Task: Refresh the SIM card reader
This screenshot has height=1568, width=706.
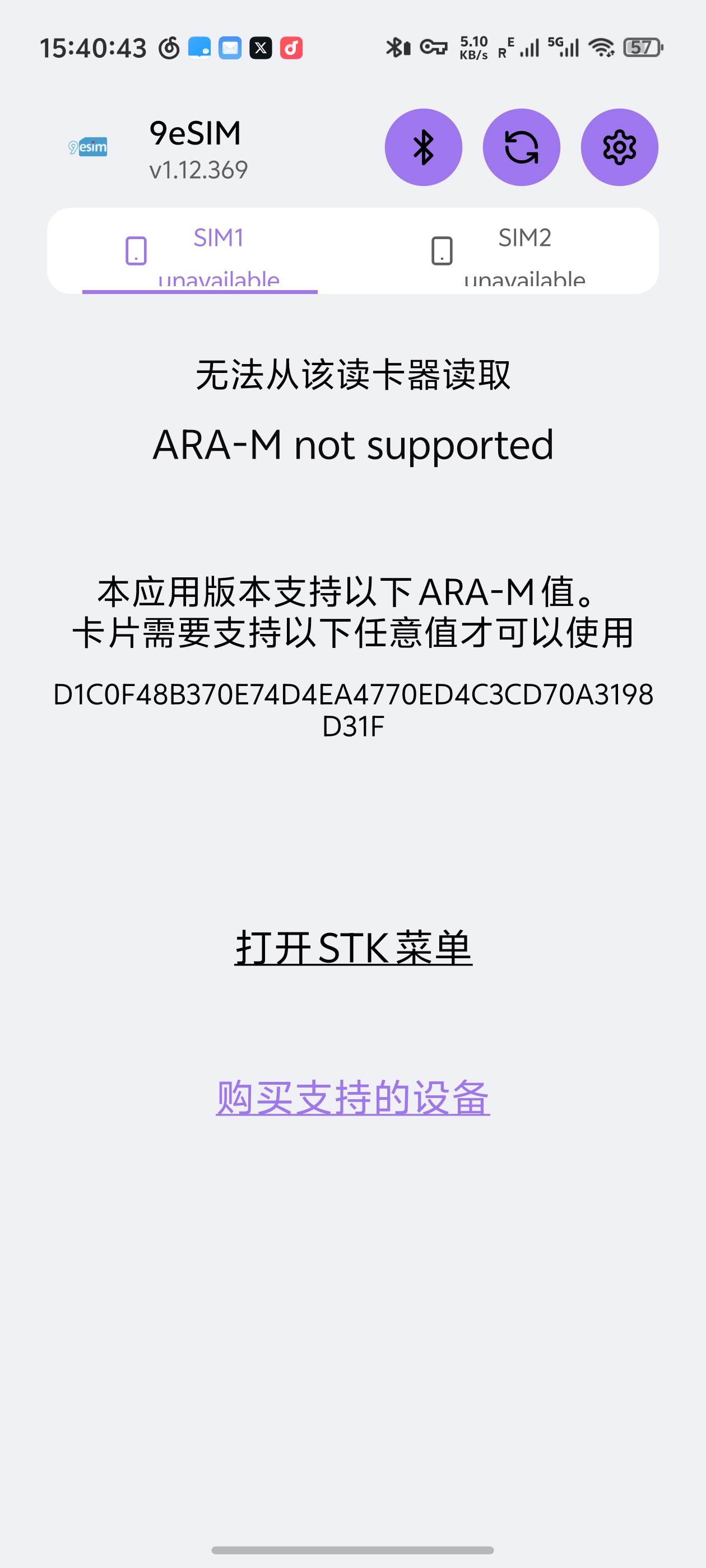Action: click(x=522, y=147)
